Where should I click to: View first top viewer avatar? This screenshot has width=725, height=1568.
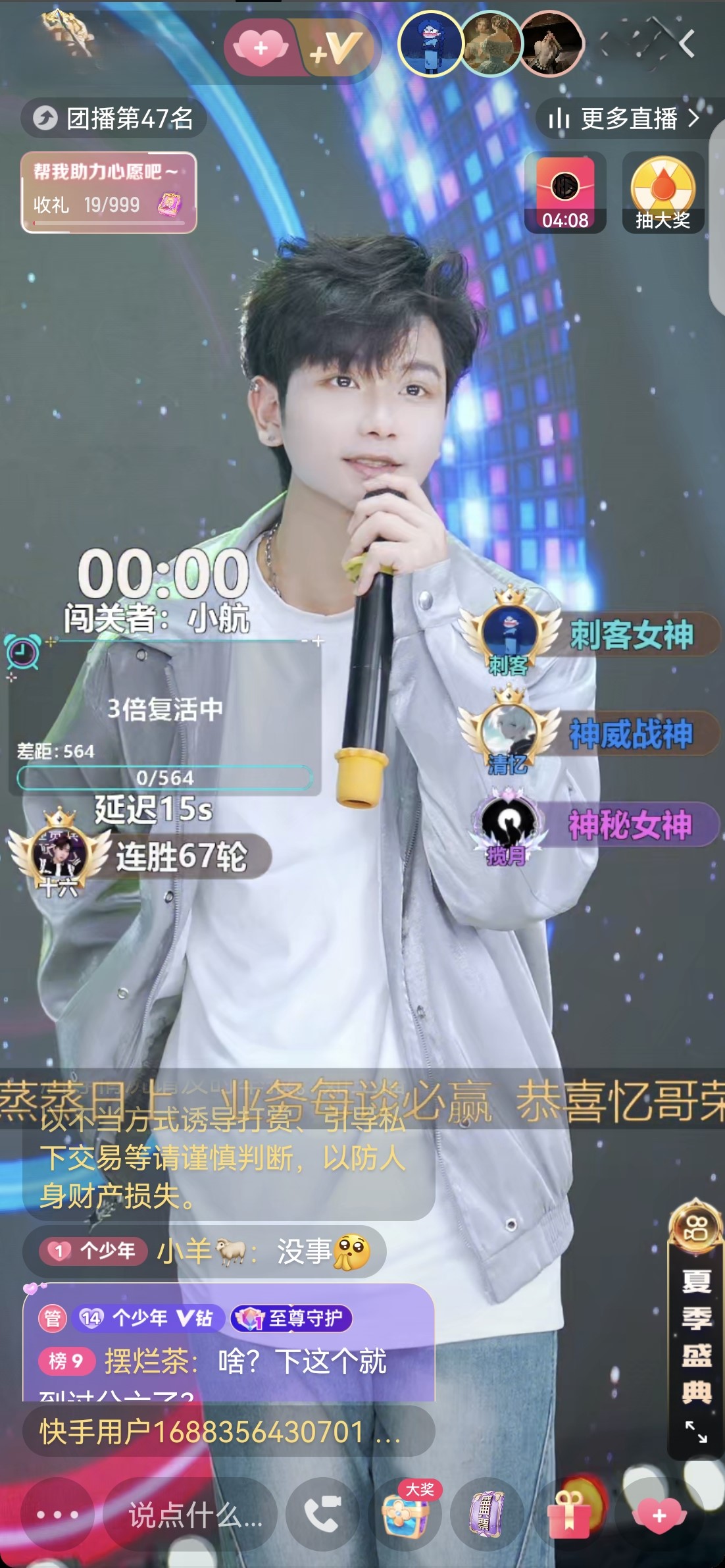(430, 44)
